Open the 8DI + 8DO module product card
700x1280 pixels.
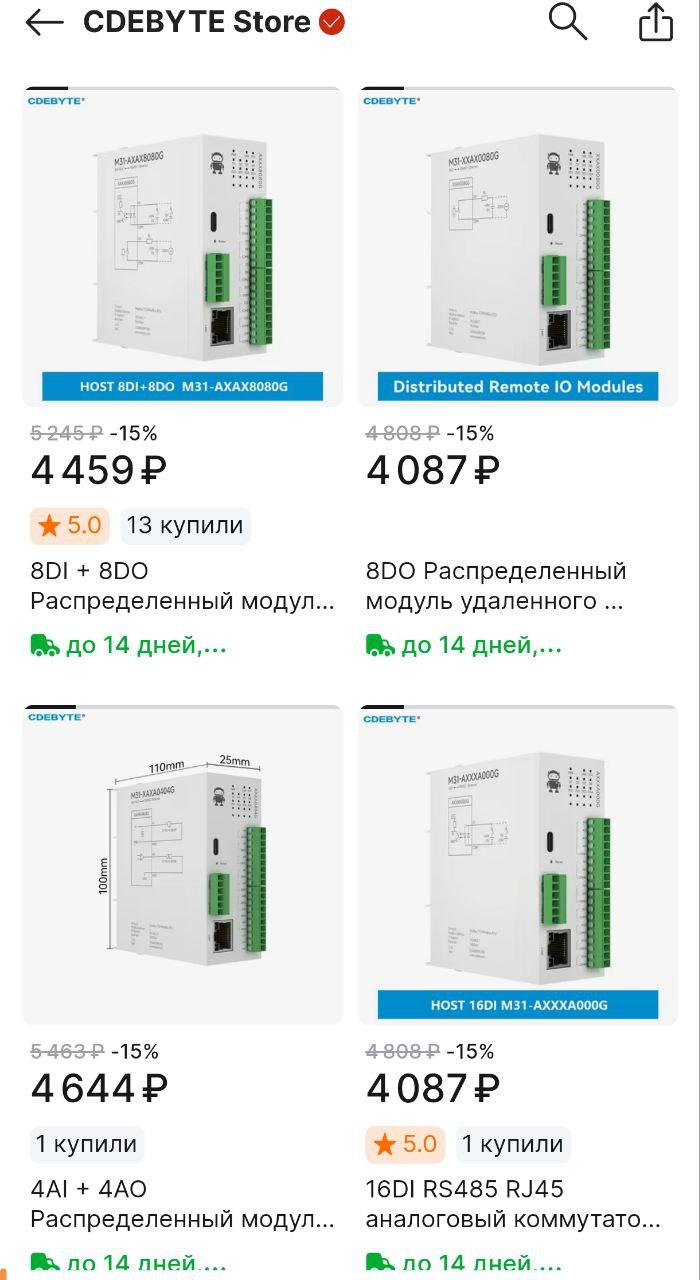182,373
